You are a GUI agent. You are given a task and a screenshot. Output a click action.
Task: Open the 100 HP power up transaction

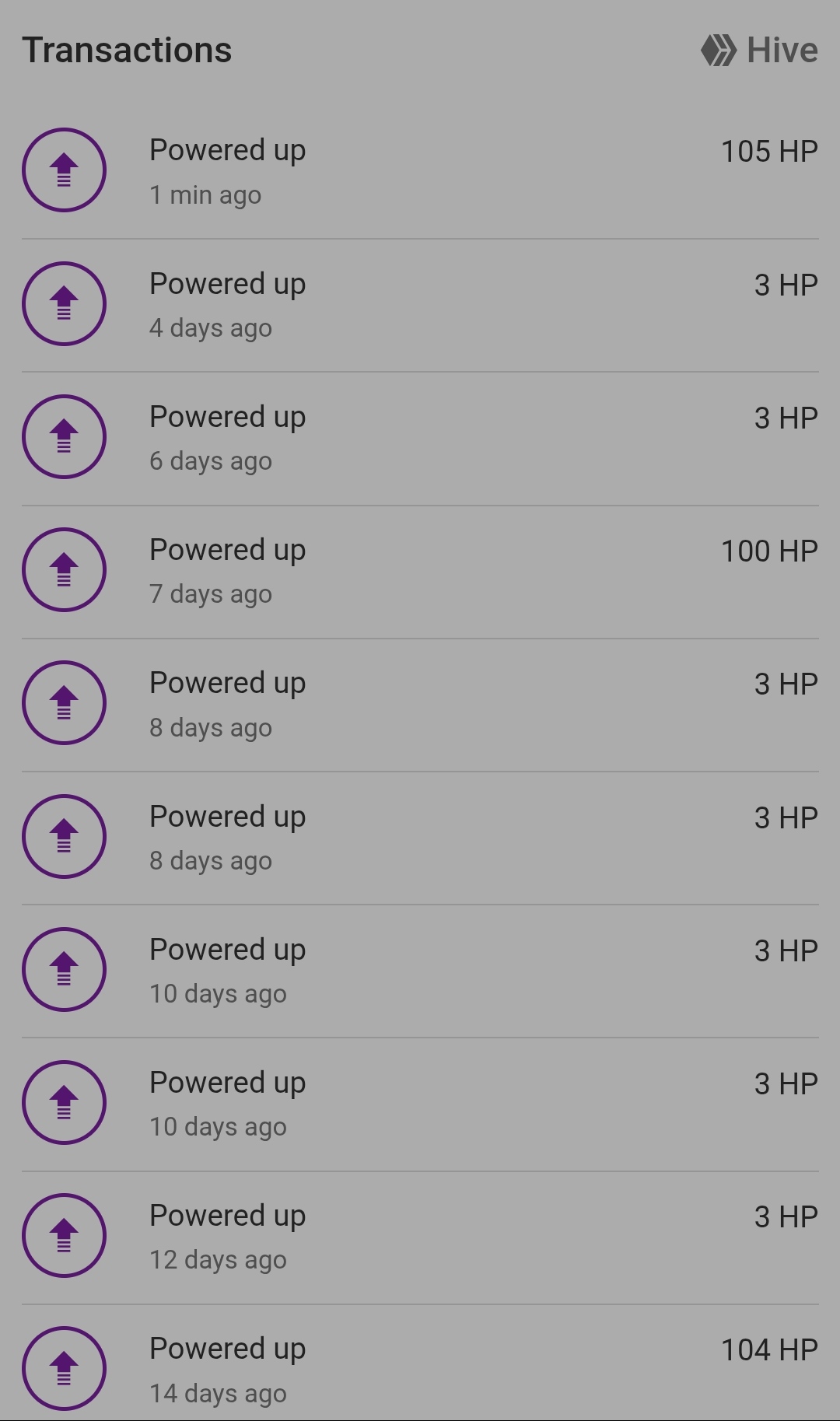[420, 570]
